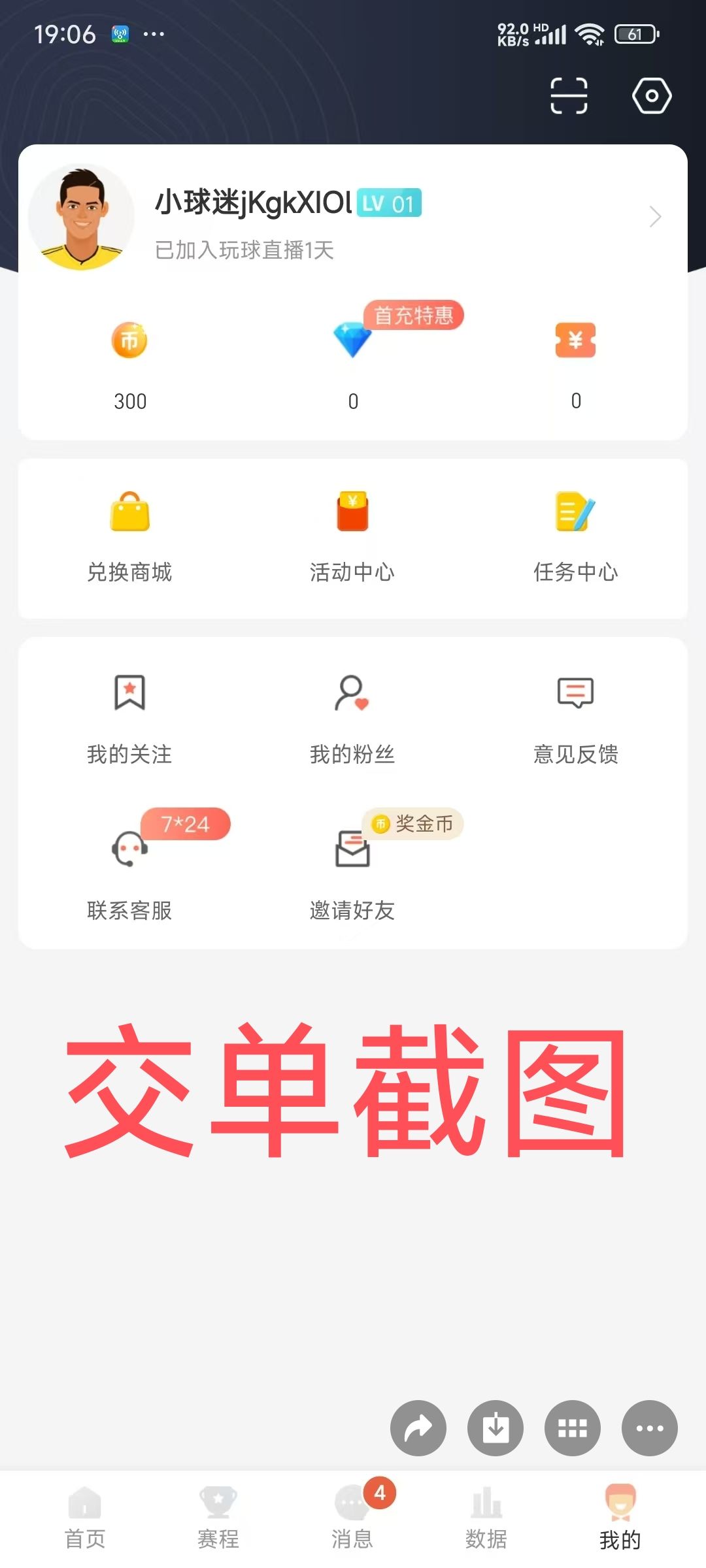Open the settings hexagon icon

651,96
